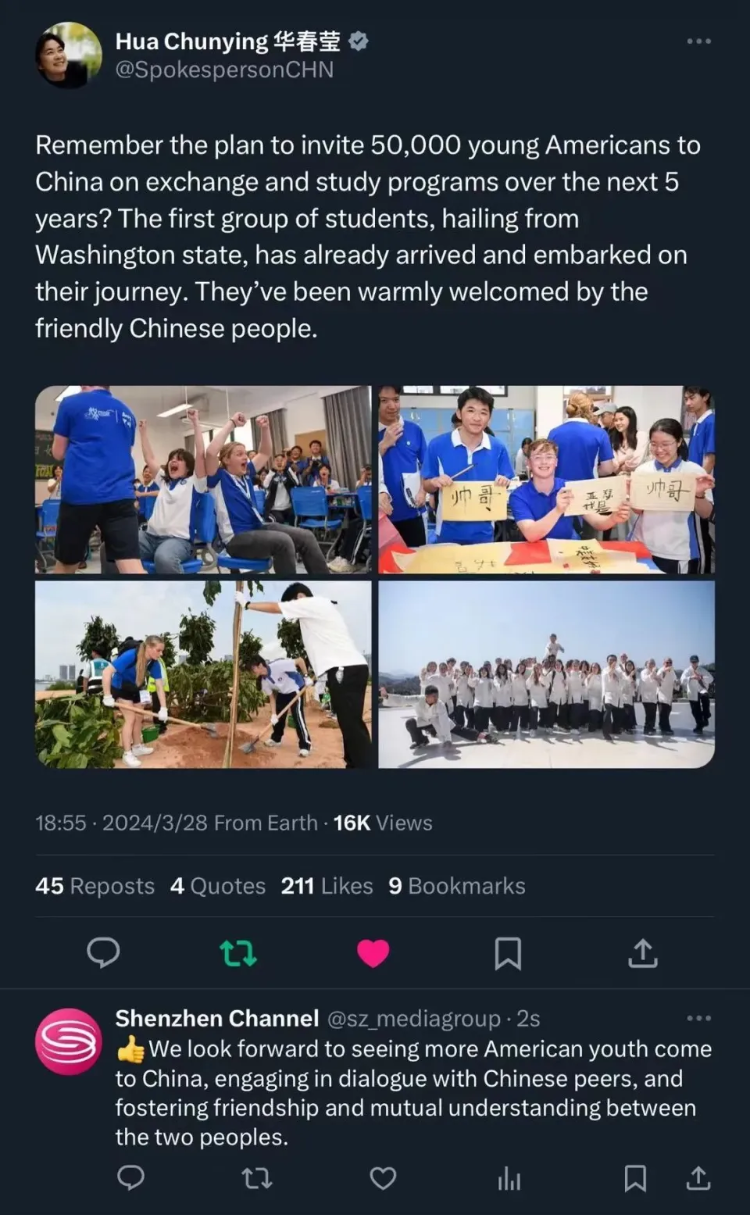Repost Shenzhen Channel's reply
This screenshot has height=1215, width=750.
[x=257, y=1179]
